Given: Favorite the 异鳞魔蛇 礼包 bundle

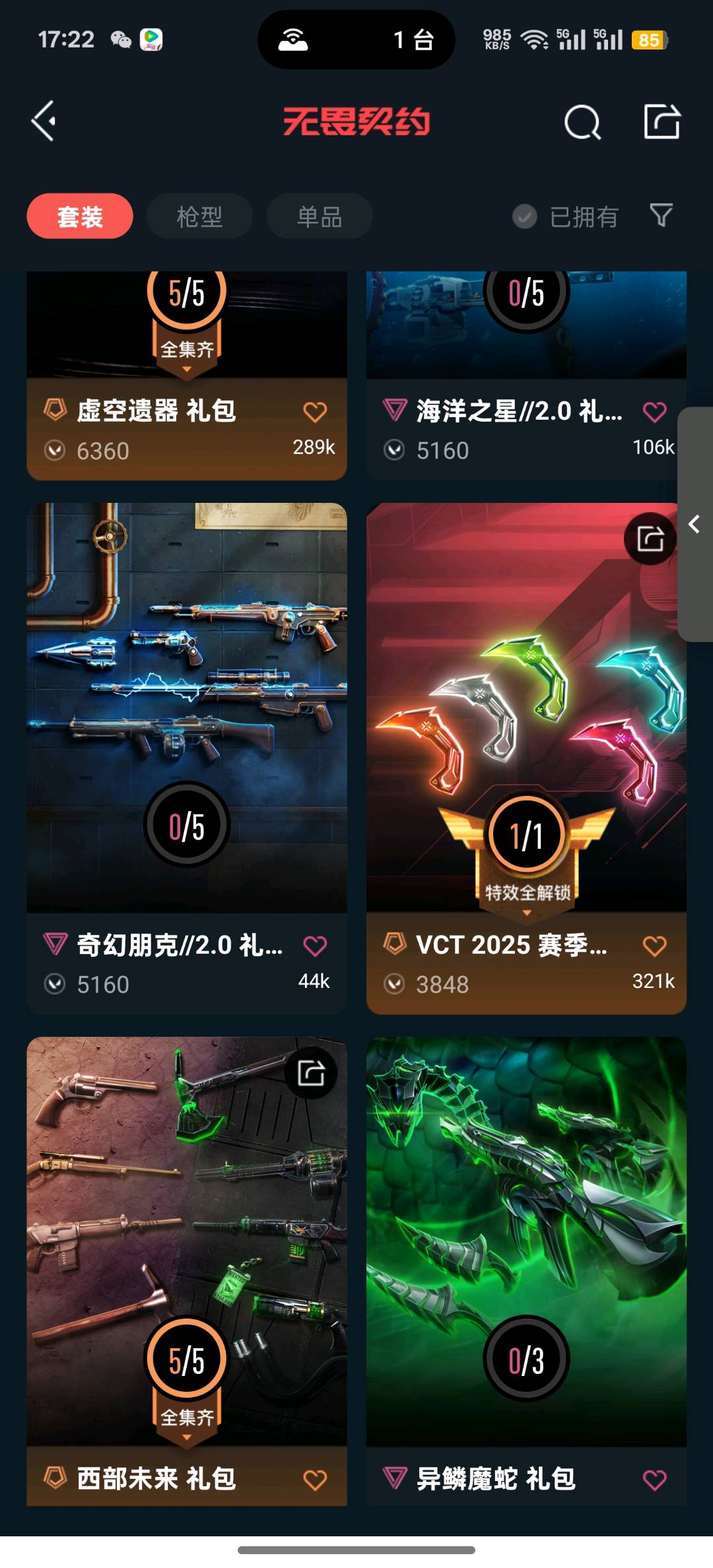Looking at the screenshot, I should click(x=654, y=1480).
